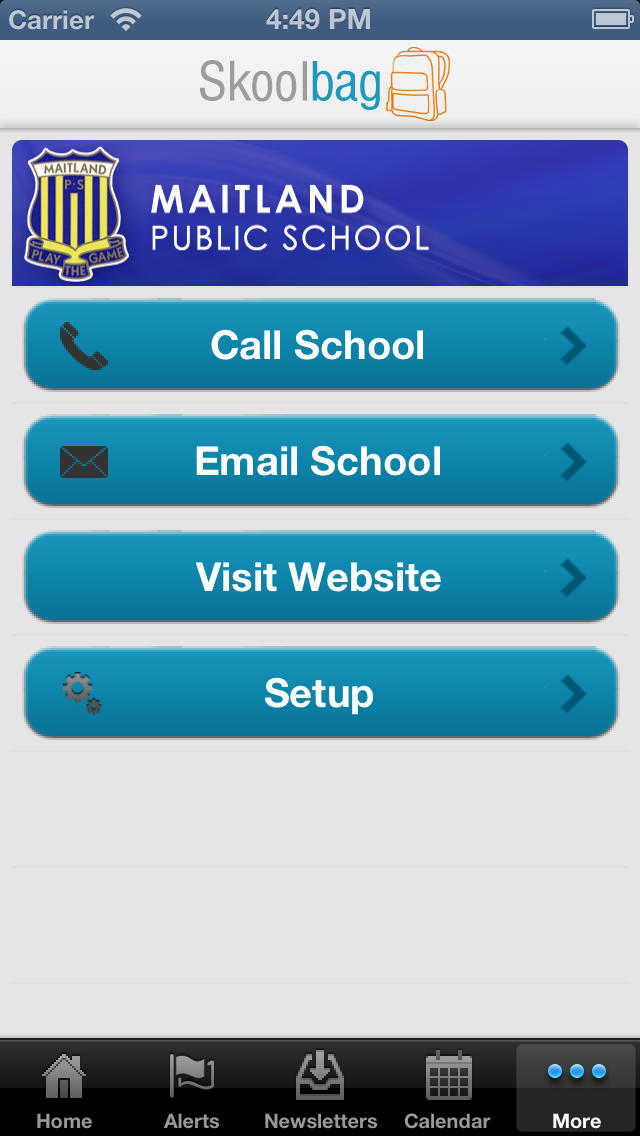Switch to the Home tab
The width and height of the screenshot is (640, 1136).
[64, 1089]
